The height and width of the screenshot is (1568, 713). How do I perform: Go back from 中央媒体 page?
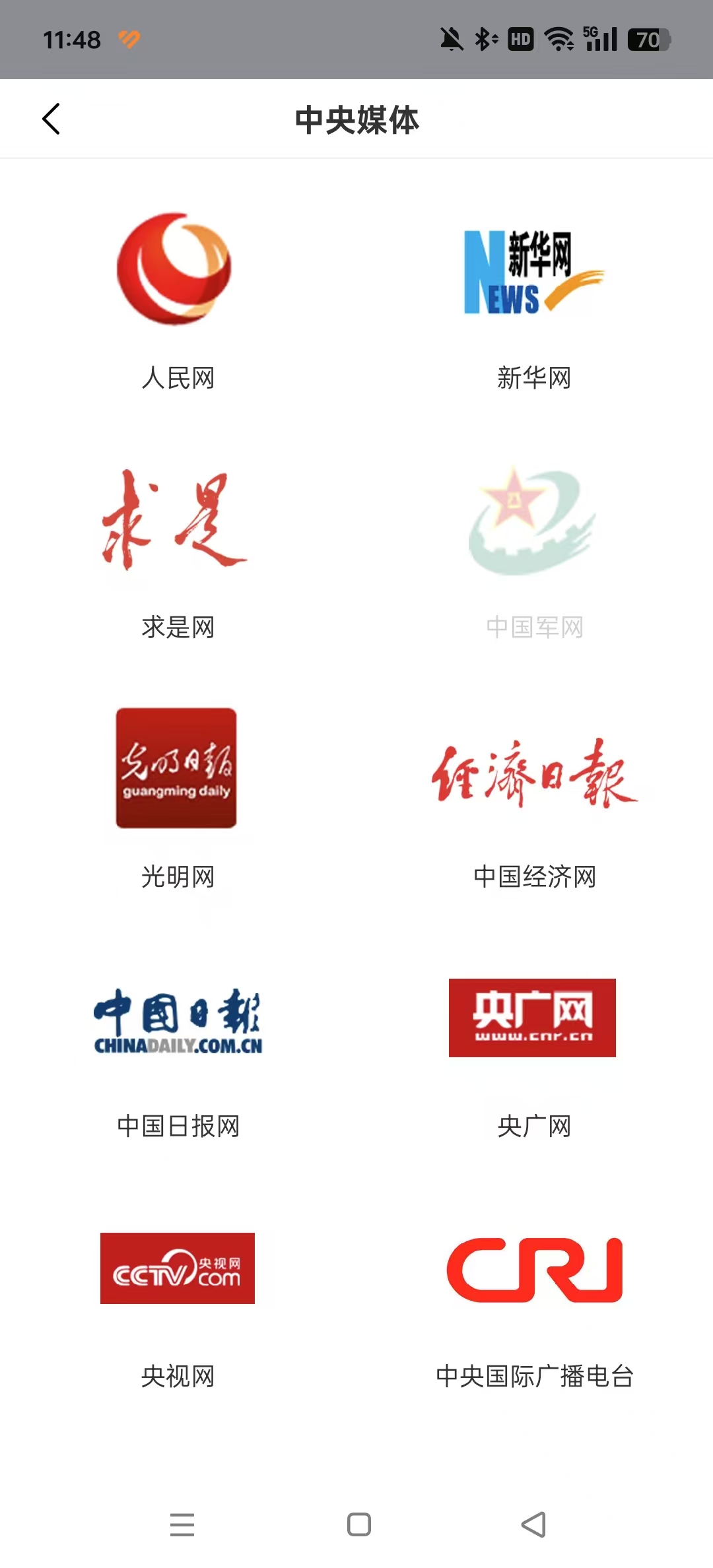tap(51, 119)
